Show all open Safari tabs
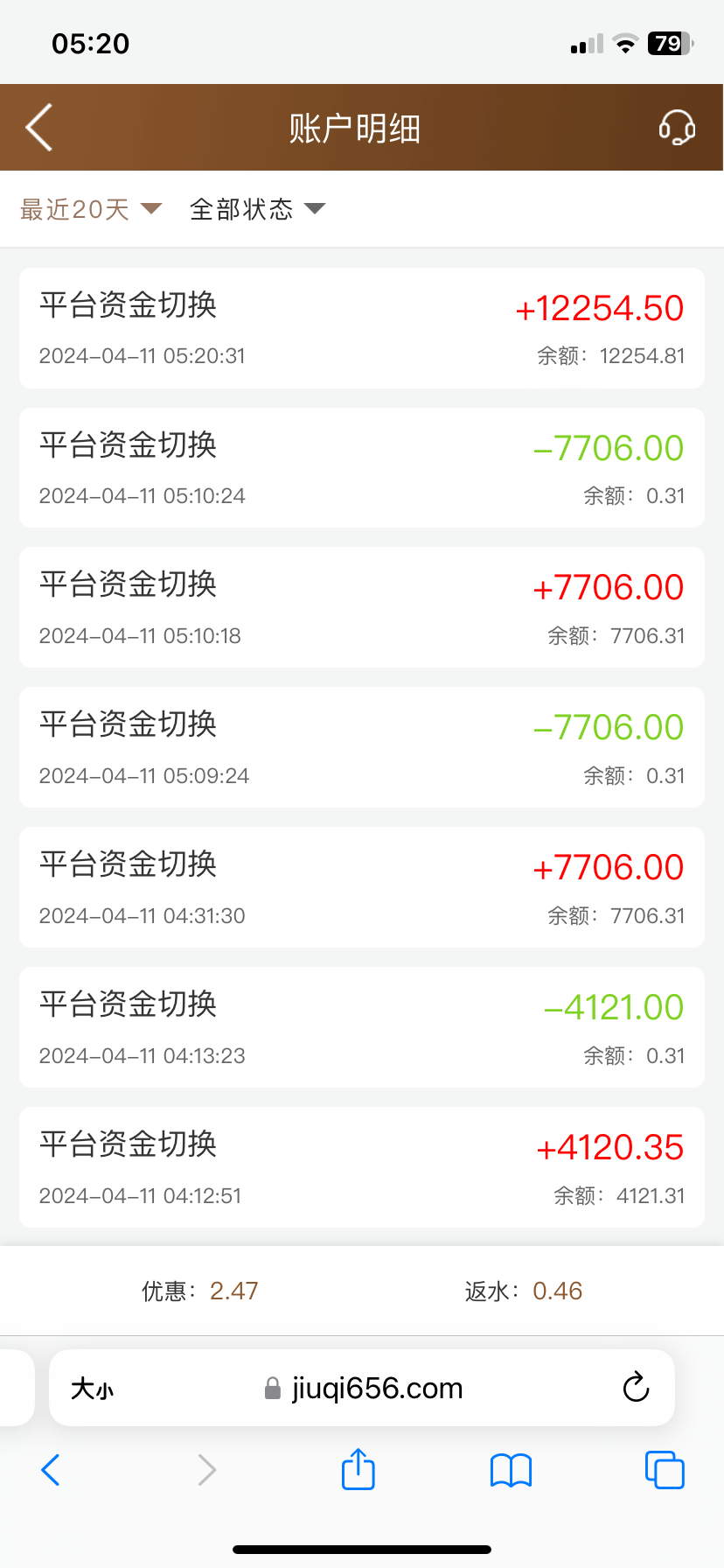 point(665,1470)
